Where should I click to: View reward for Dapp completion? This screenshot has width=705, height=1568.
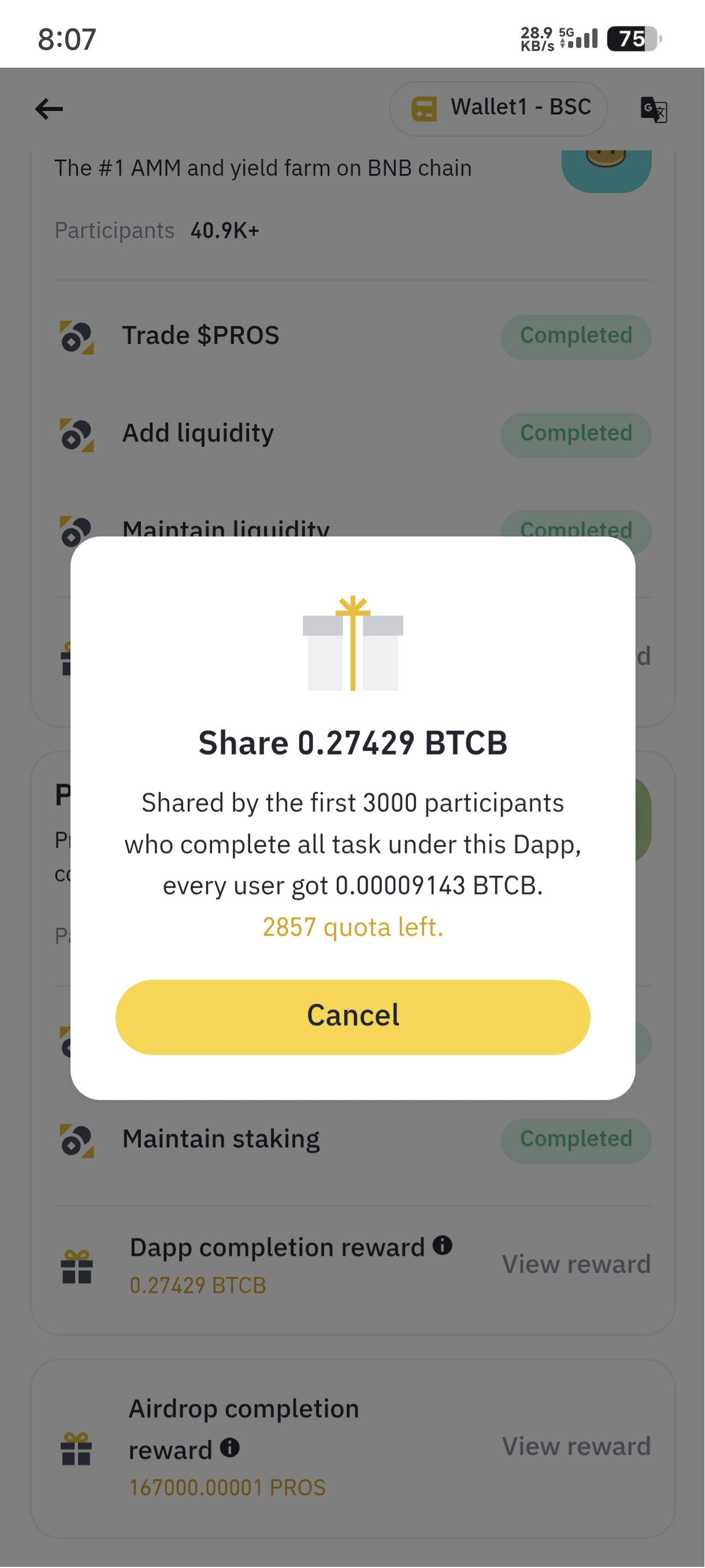pyautogui.click(x=576, y=1264)
